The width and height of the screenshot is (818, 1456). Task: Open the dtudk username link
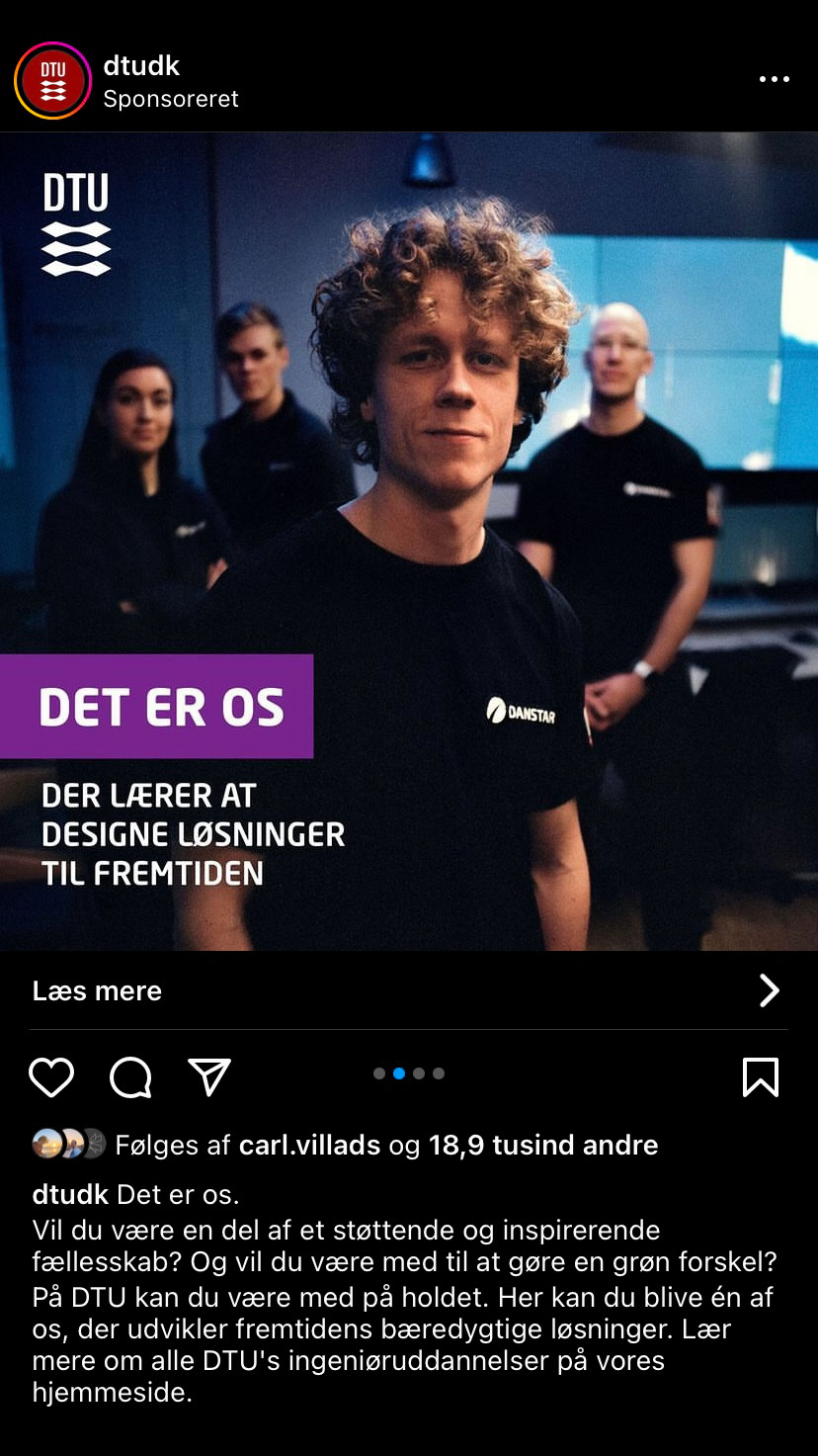(141, 66)
